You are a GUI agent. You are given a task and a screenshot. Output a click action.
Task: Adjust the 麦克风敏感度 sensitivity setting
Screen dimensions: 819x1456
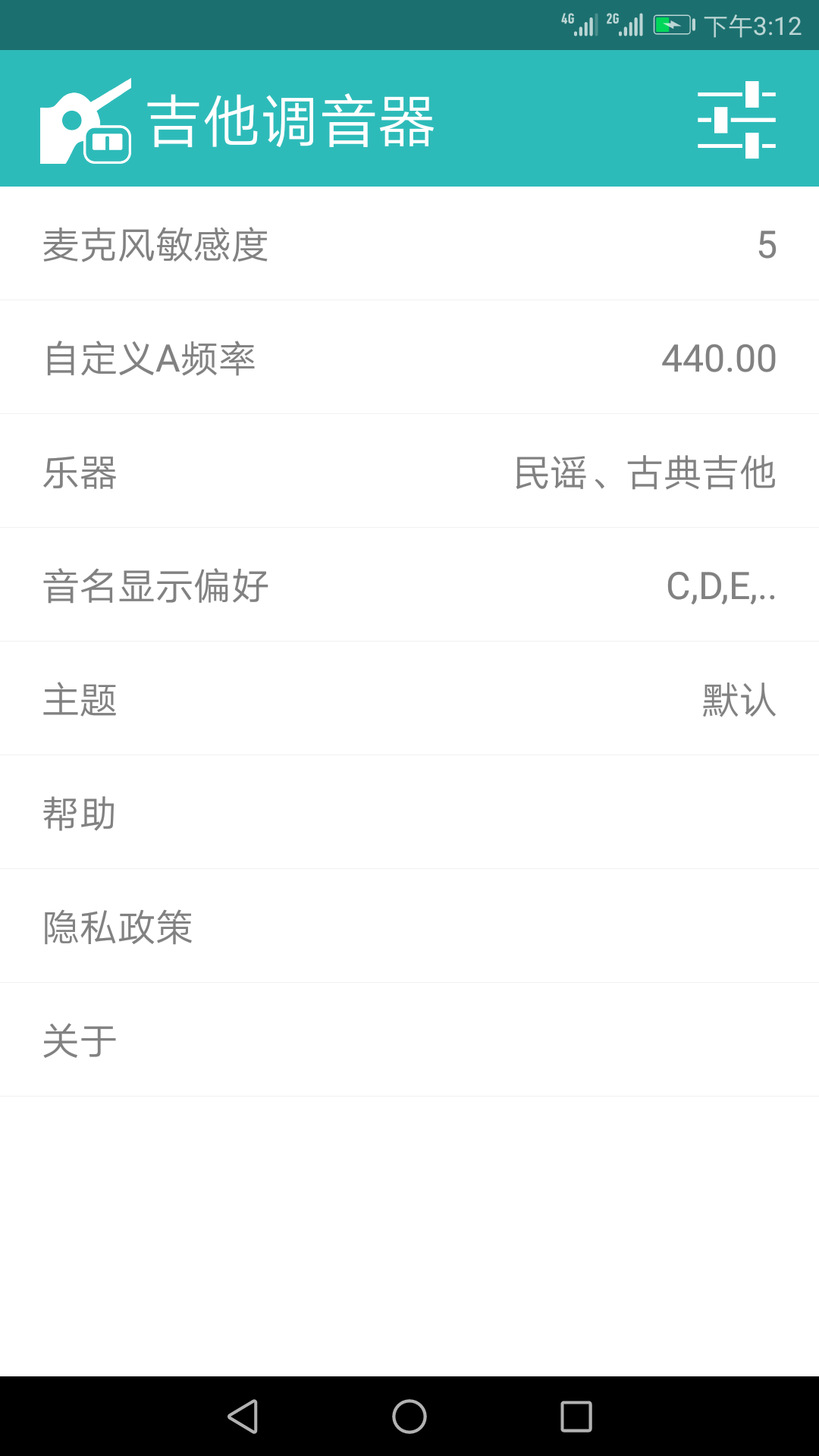click(409, 243)
